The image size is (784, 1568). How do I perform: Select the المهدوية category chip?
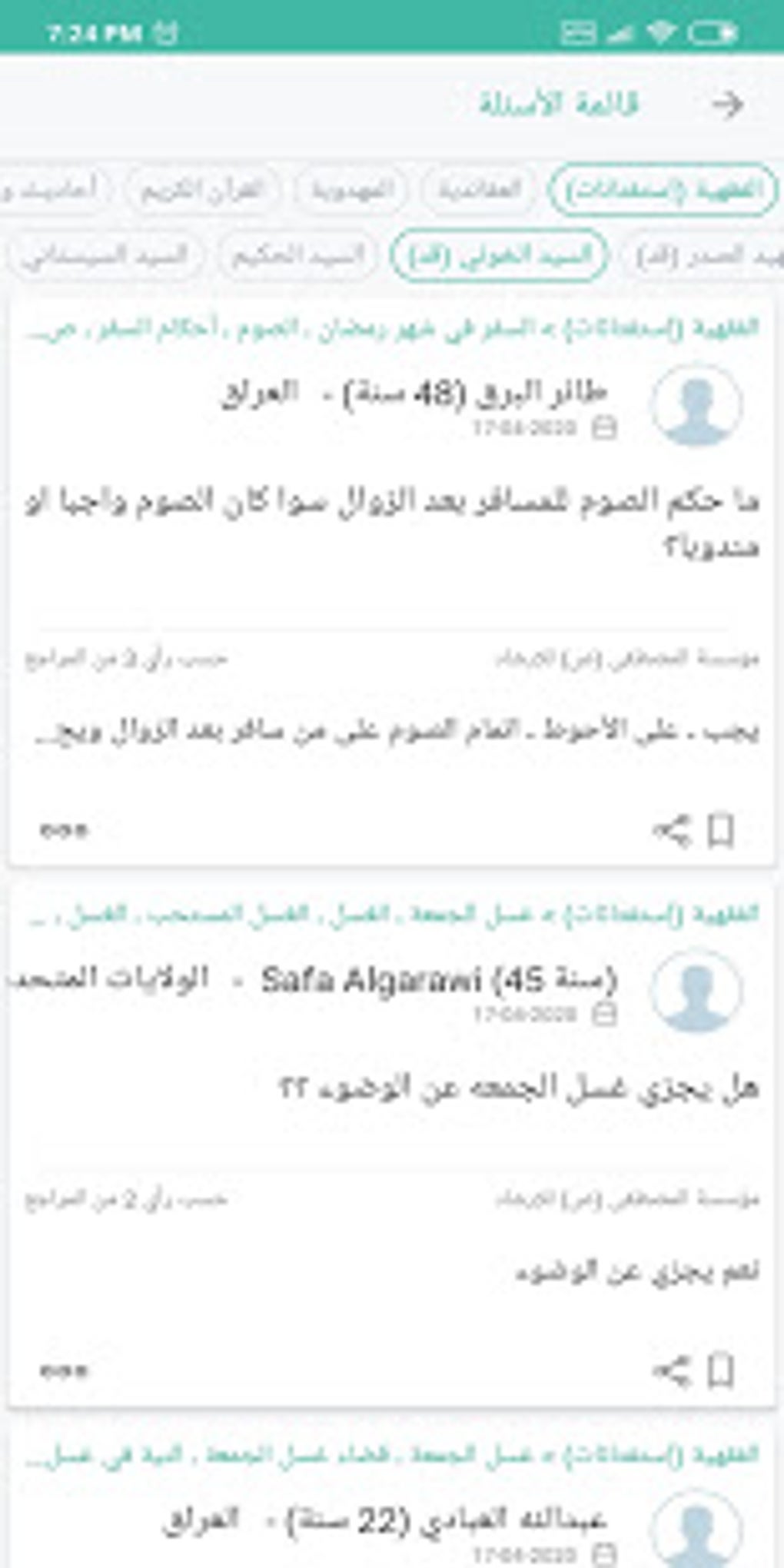(x=352, y=189)
